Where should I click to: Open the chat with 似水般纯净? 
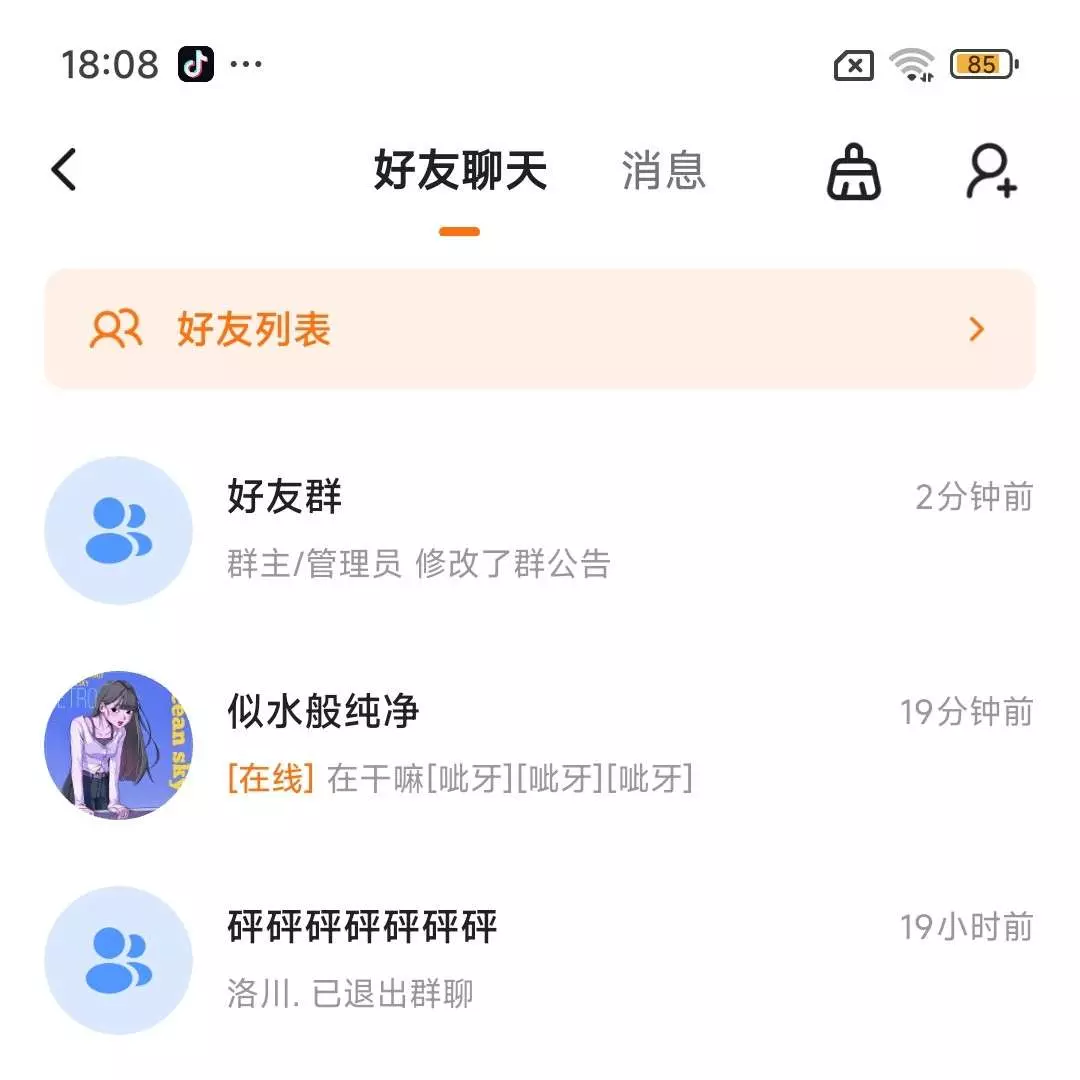pos(540,745)
